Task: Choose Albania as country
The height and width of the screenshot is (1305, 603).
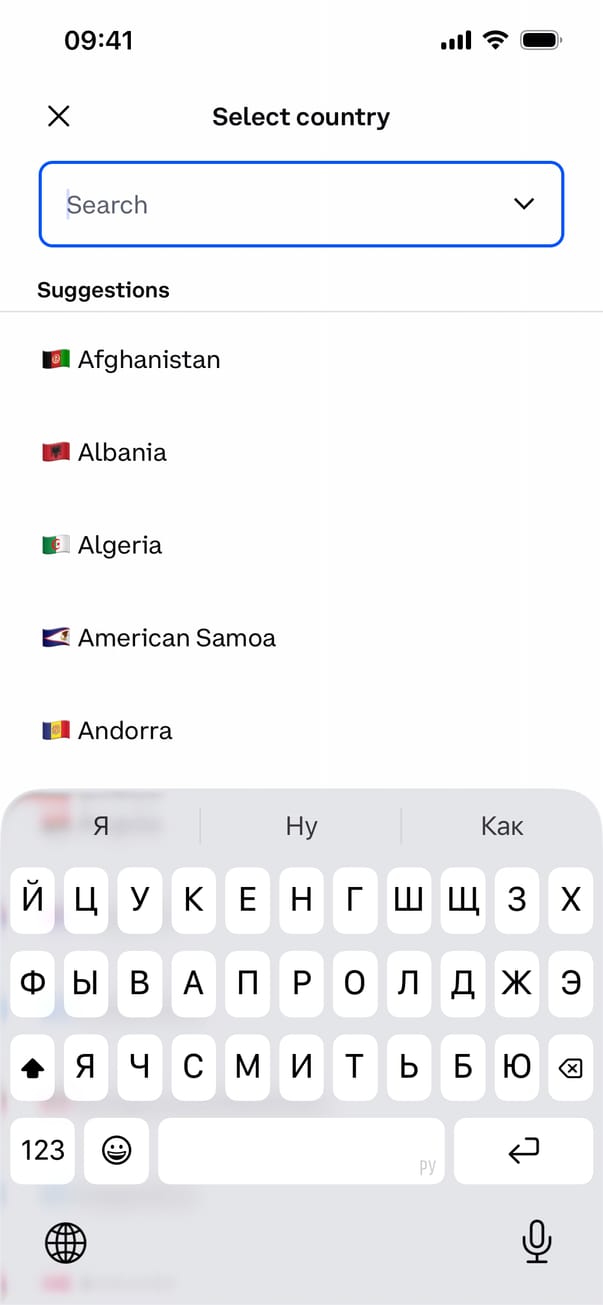Action: coord(122,453)
